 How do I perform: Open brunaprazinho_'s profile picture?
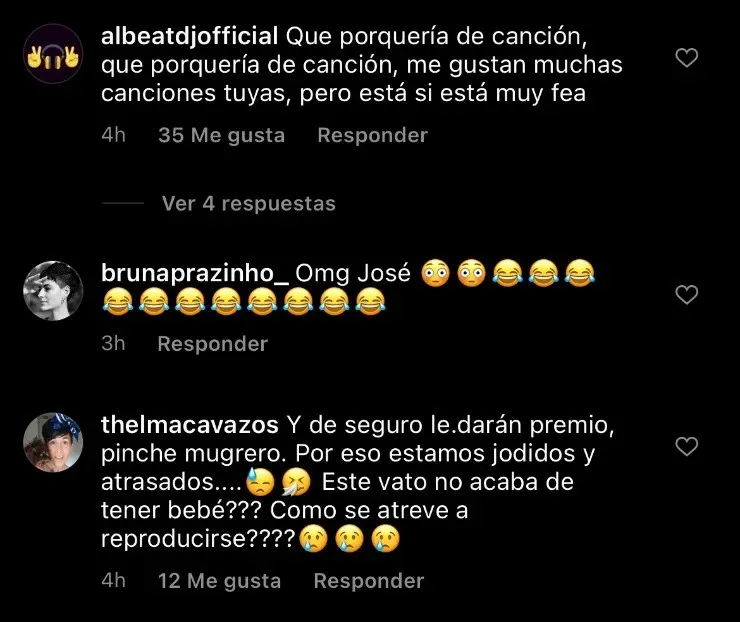[x=52, y=291]
